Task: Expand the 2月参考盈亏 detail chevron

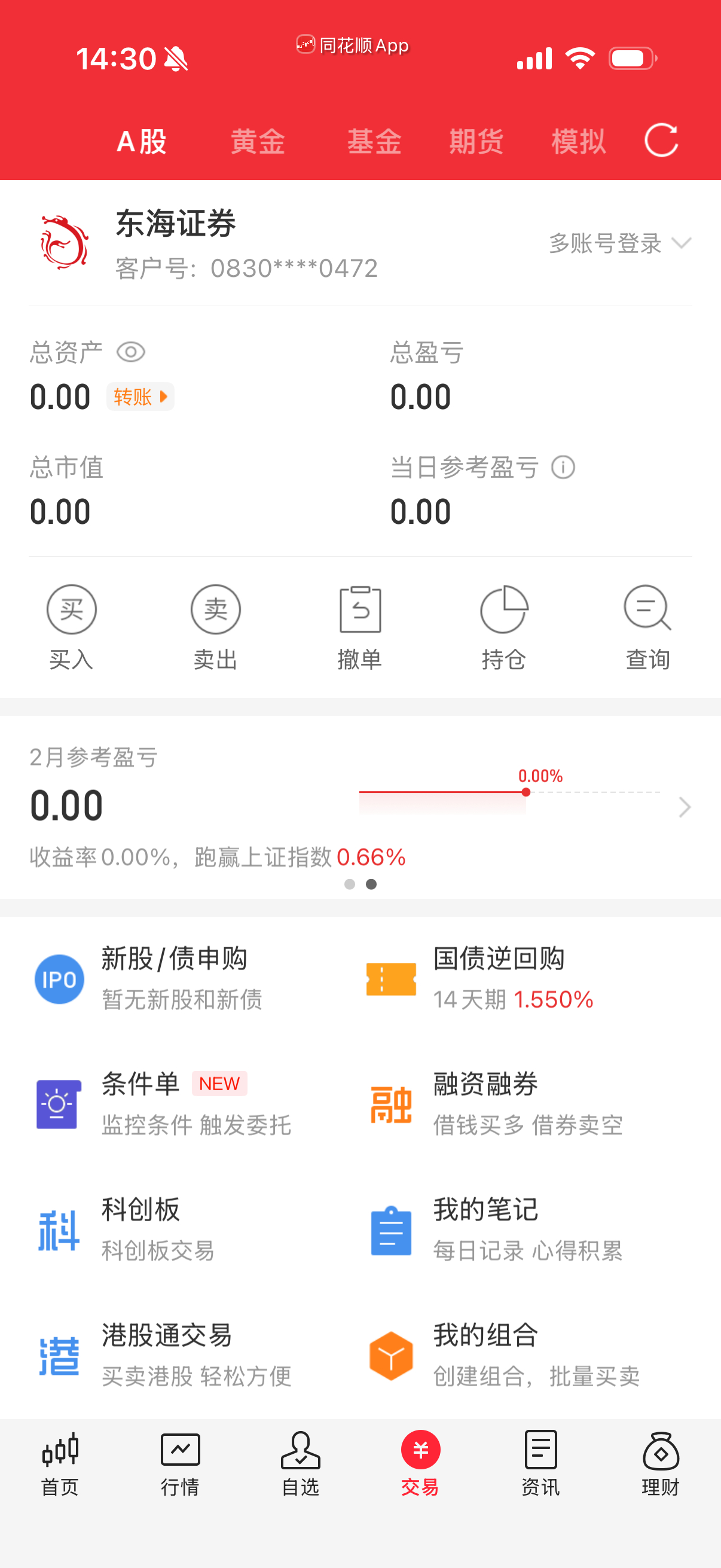Action: (685, 807)
